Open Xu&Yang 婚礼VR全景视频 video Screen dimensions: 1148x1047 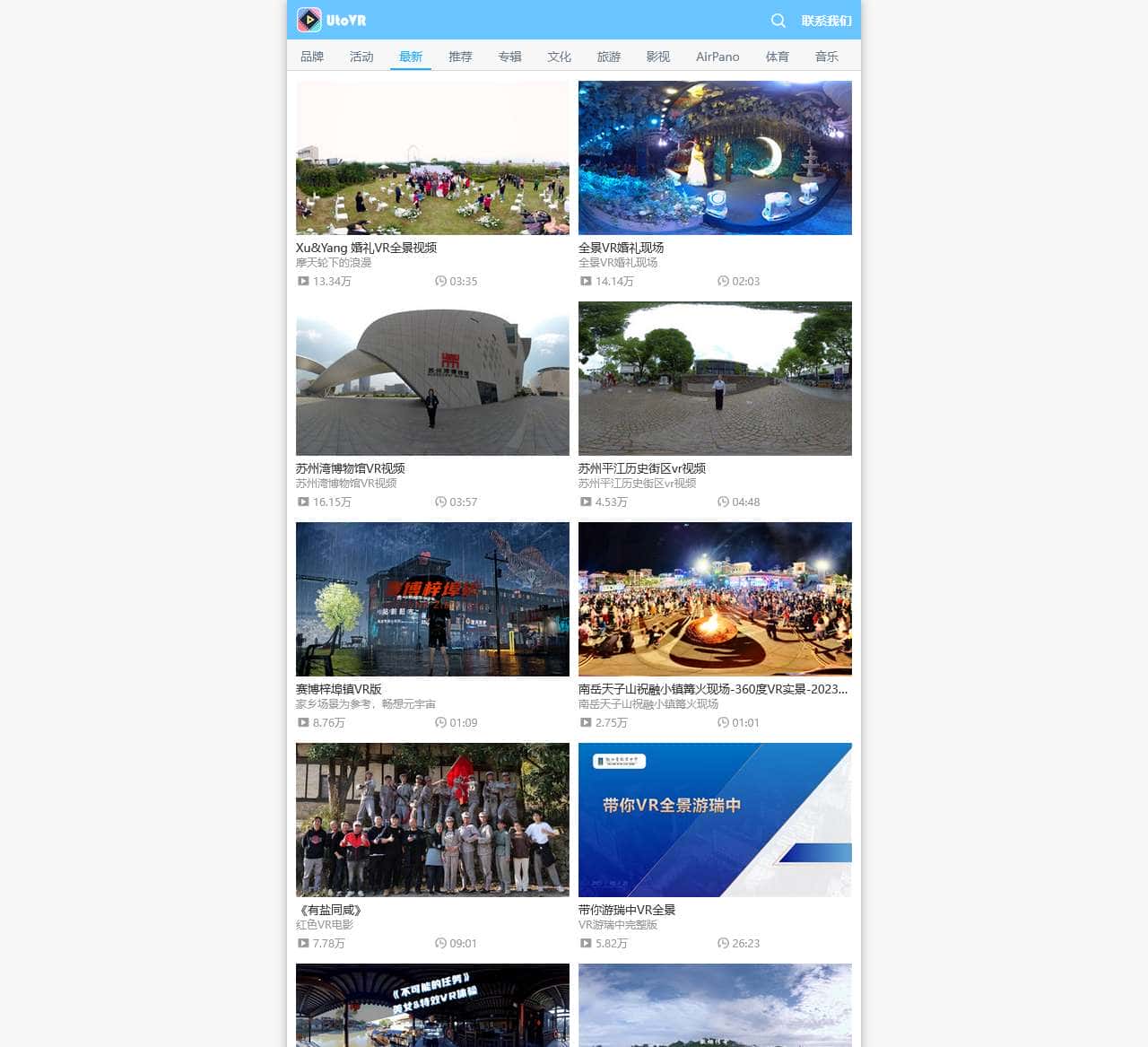tap(432, 158)
